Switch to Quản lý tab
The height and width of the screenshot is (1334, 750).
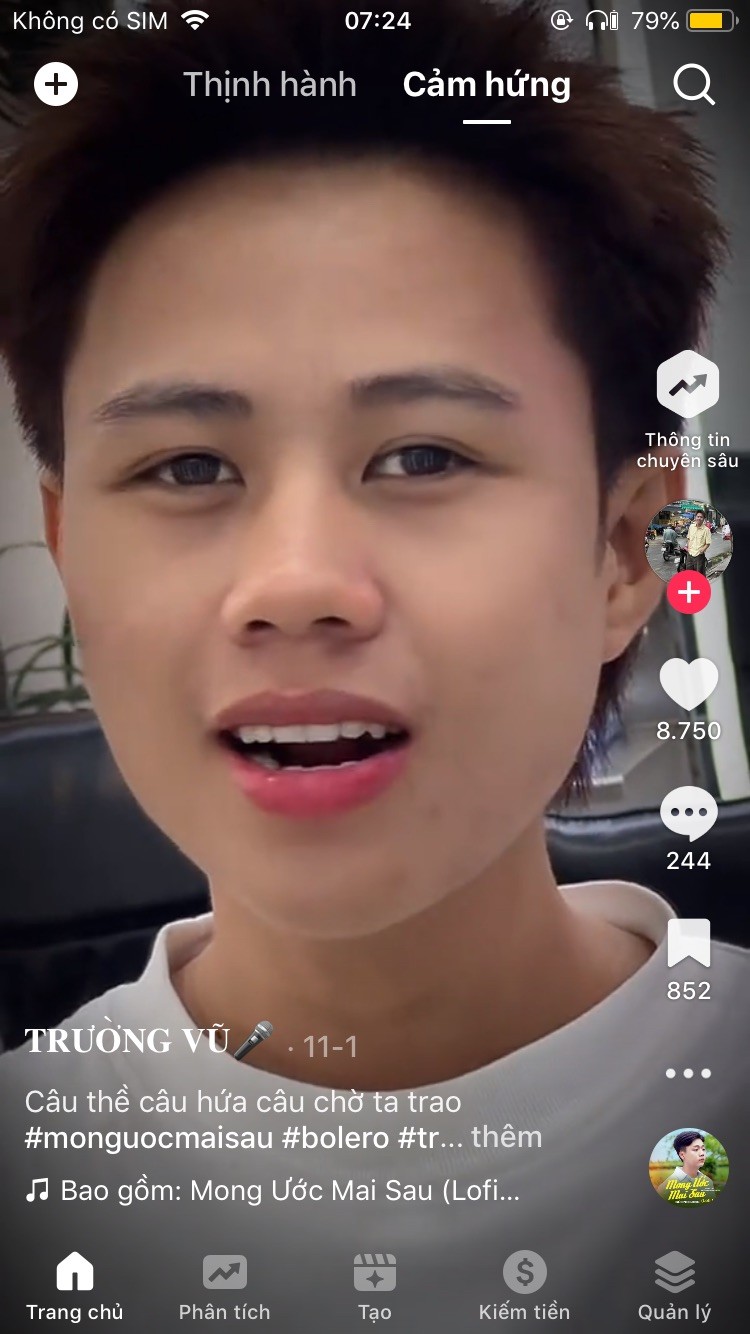674,1287
